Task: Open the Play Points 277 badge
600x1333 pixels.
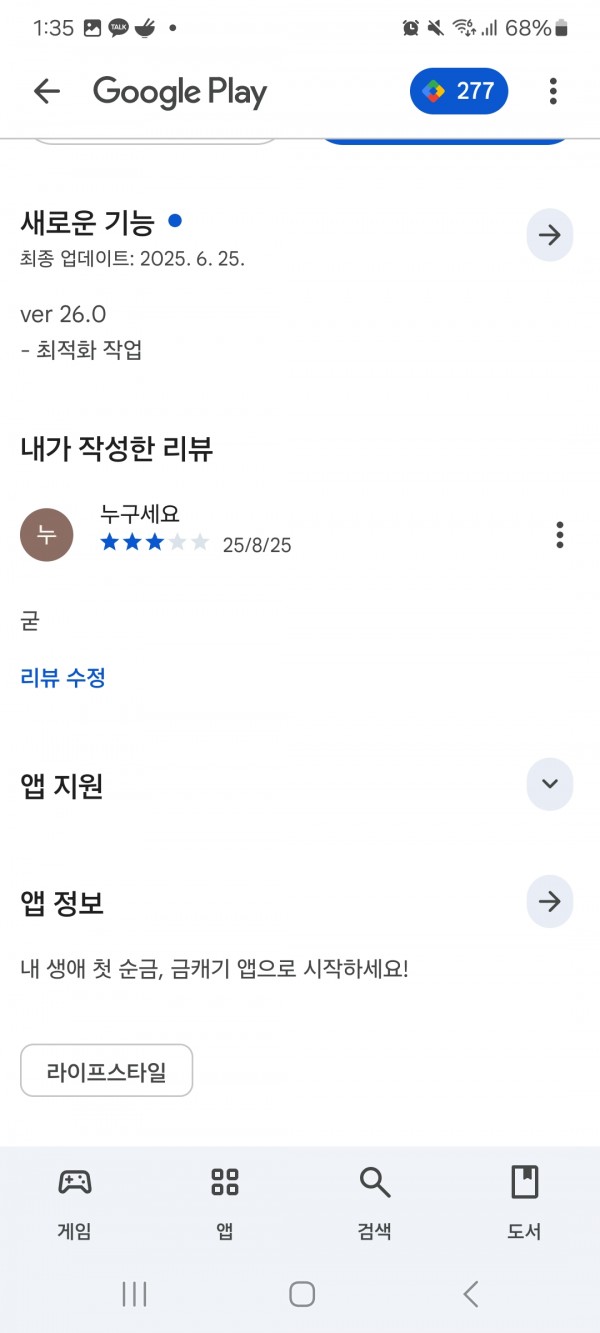Action: (459, 91)
